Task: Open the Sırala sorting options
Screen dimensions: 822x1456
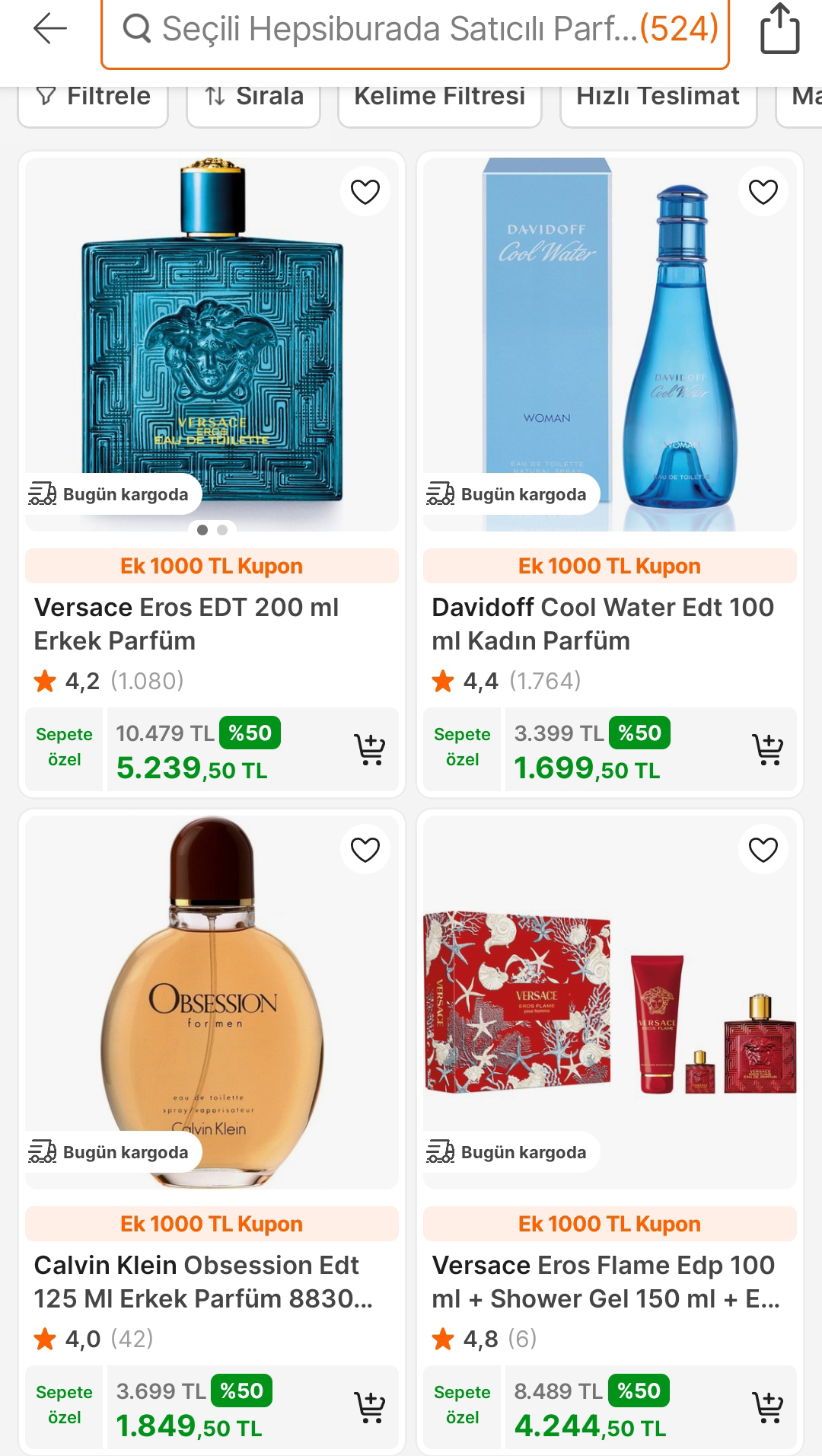Action: click(x=253, y=96)
